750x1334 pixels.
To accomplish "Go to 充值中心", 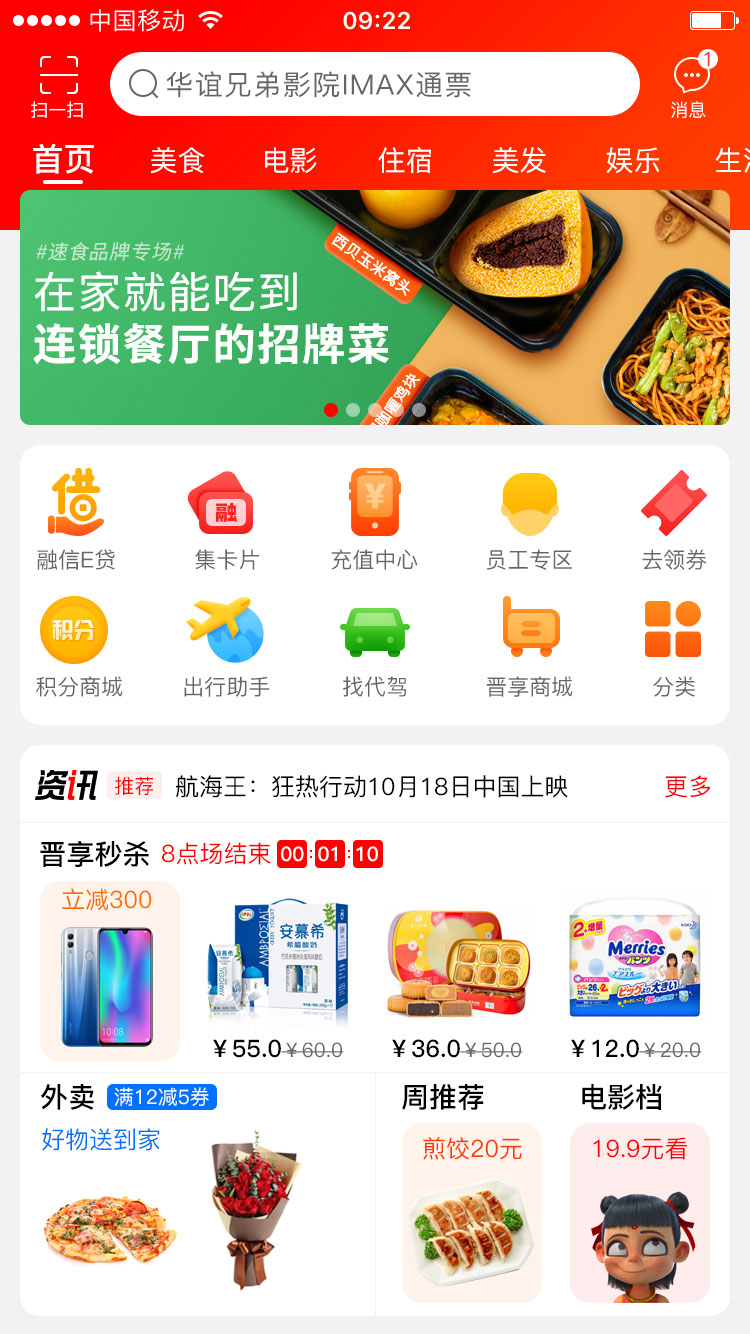I will pos(374,518).
